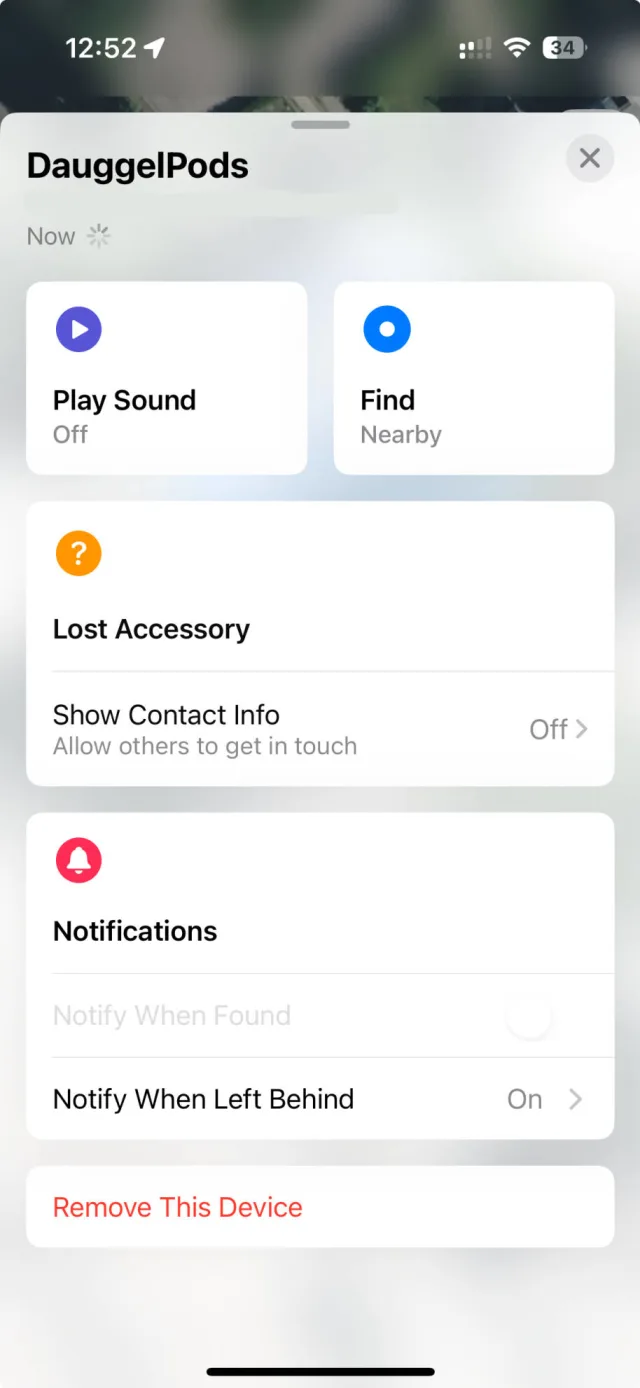This screenshot has height=1388, width=640.
Task: Play a sound on DauggelPods
Action: pos(166,378)
